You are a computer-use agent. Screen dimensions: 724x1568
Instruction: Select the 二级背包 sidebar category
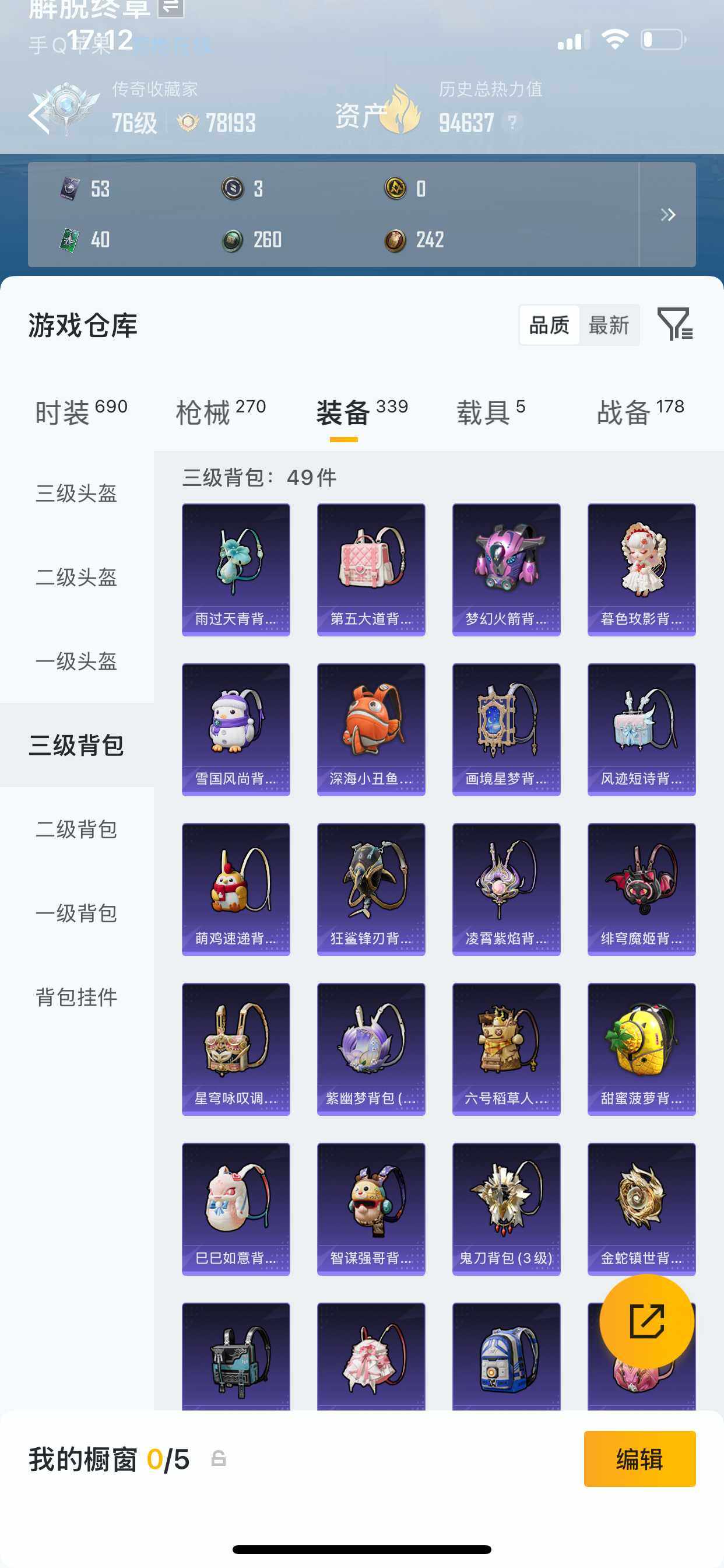point(77,829)
